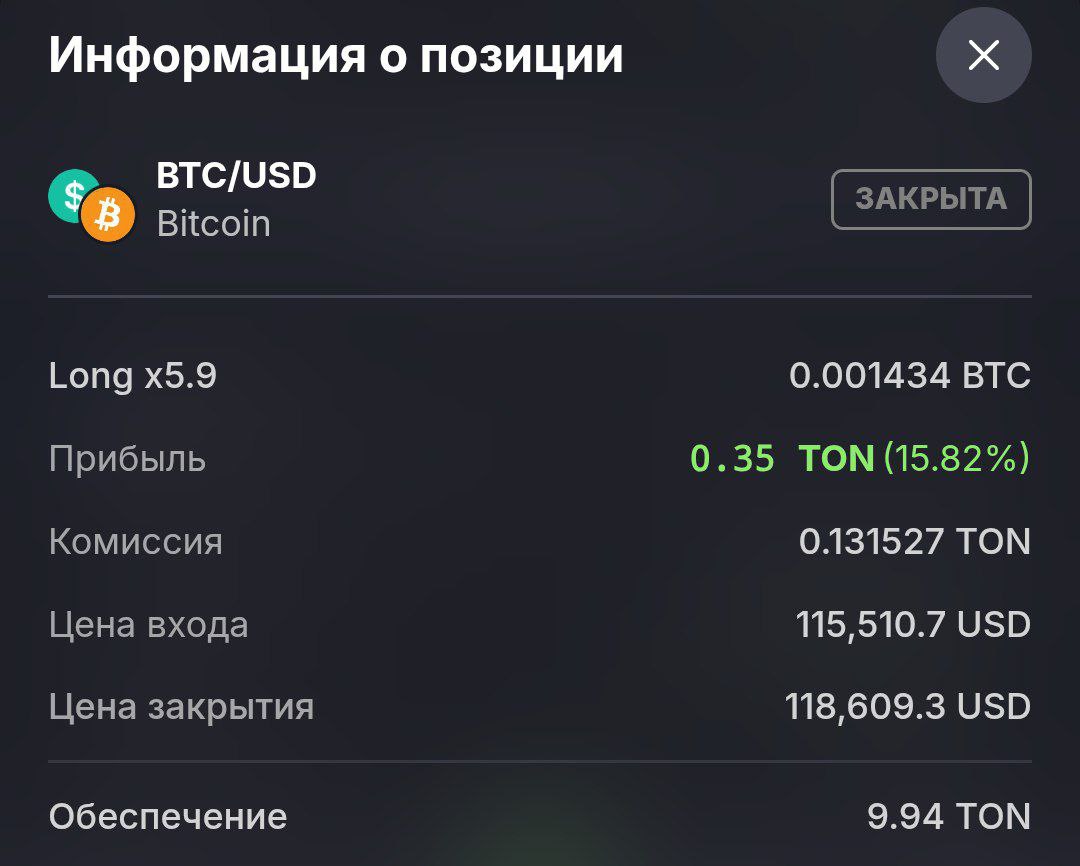Close the position information dialog

point(983,55)
